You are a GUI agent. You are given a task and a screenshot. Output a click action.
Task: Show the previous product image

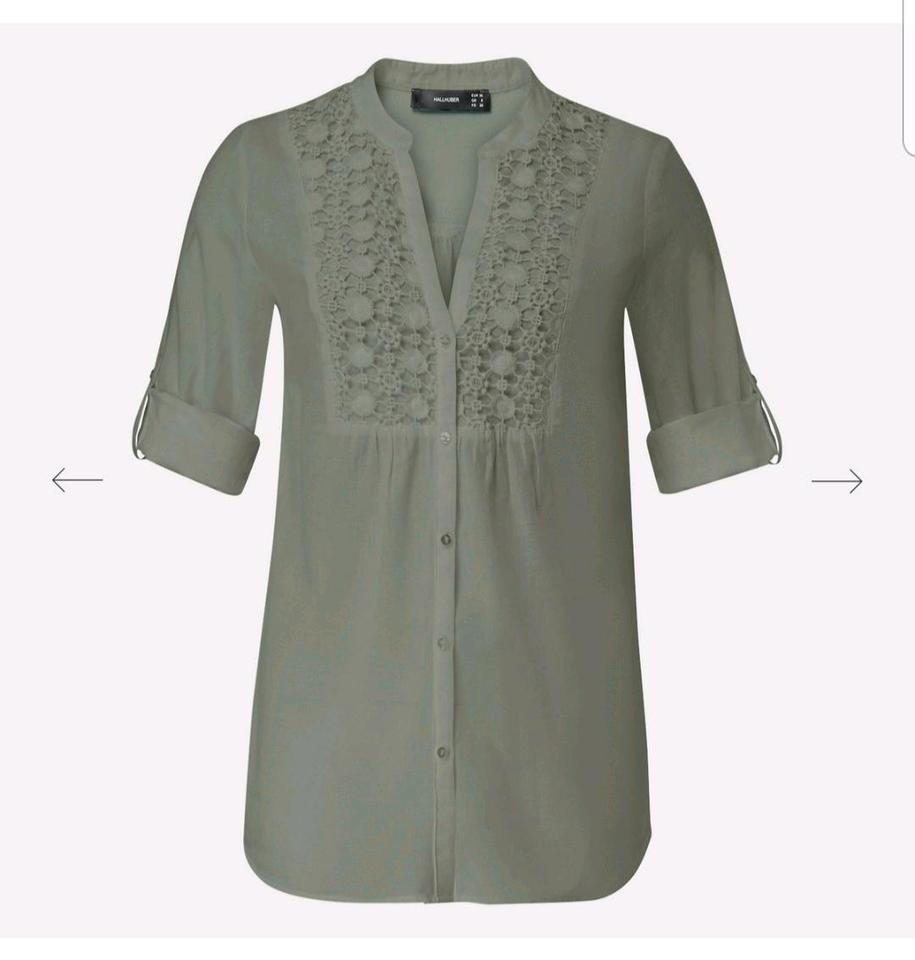click(x=77, y=480)
